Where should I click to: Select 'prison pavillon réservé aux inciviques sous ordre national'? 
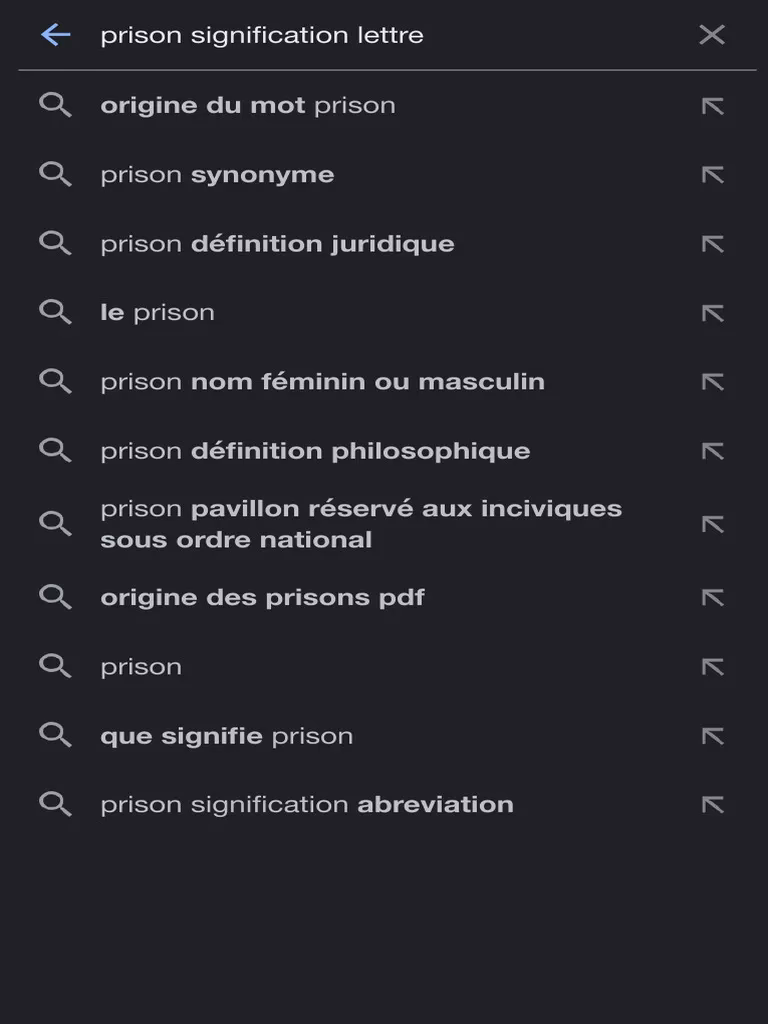(361, 522)
